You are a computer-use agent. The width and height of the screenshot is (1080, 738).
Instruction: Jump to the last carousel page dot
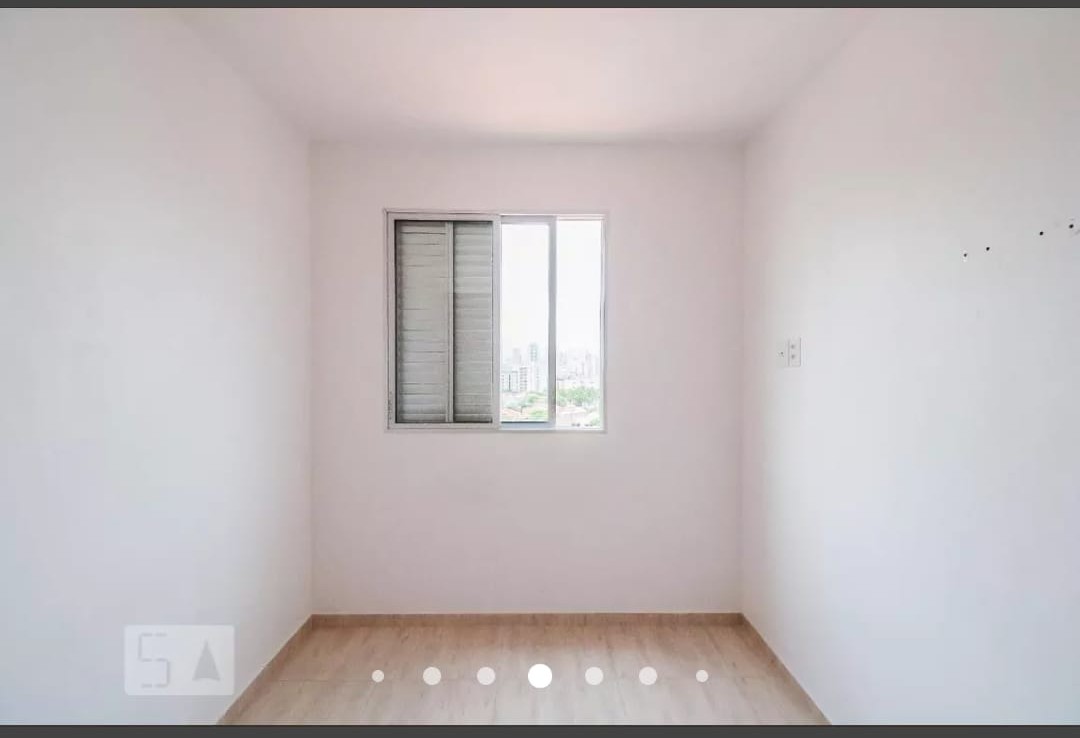702,676
